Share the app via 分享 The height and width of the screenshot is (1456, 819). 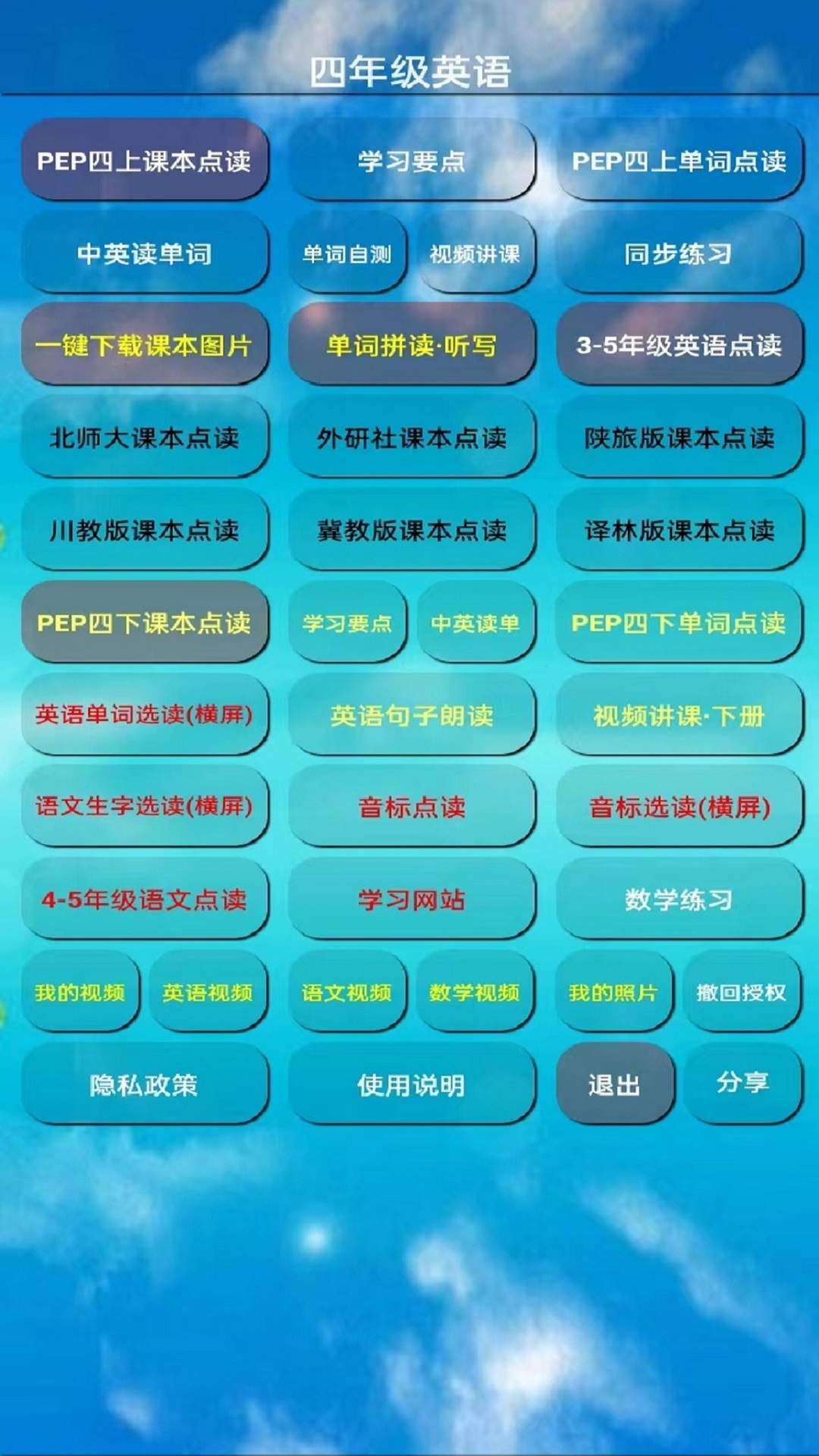[742, 1082]
